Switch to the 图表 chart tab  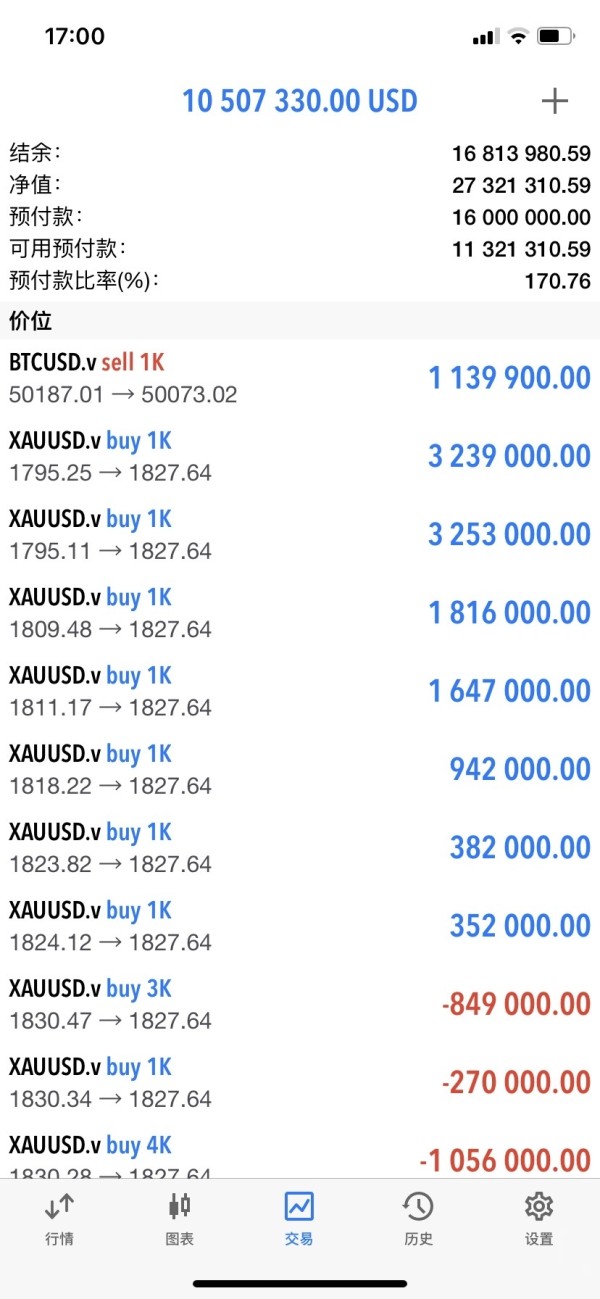pos(180,1219)
